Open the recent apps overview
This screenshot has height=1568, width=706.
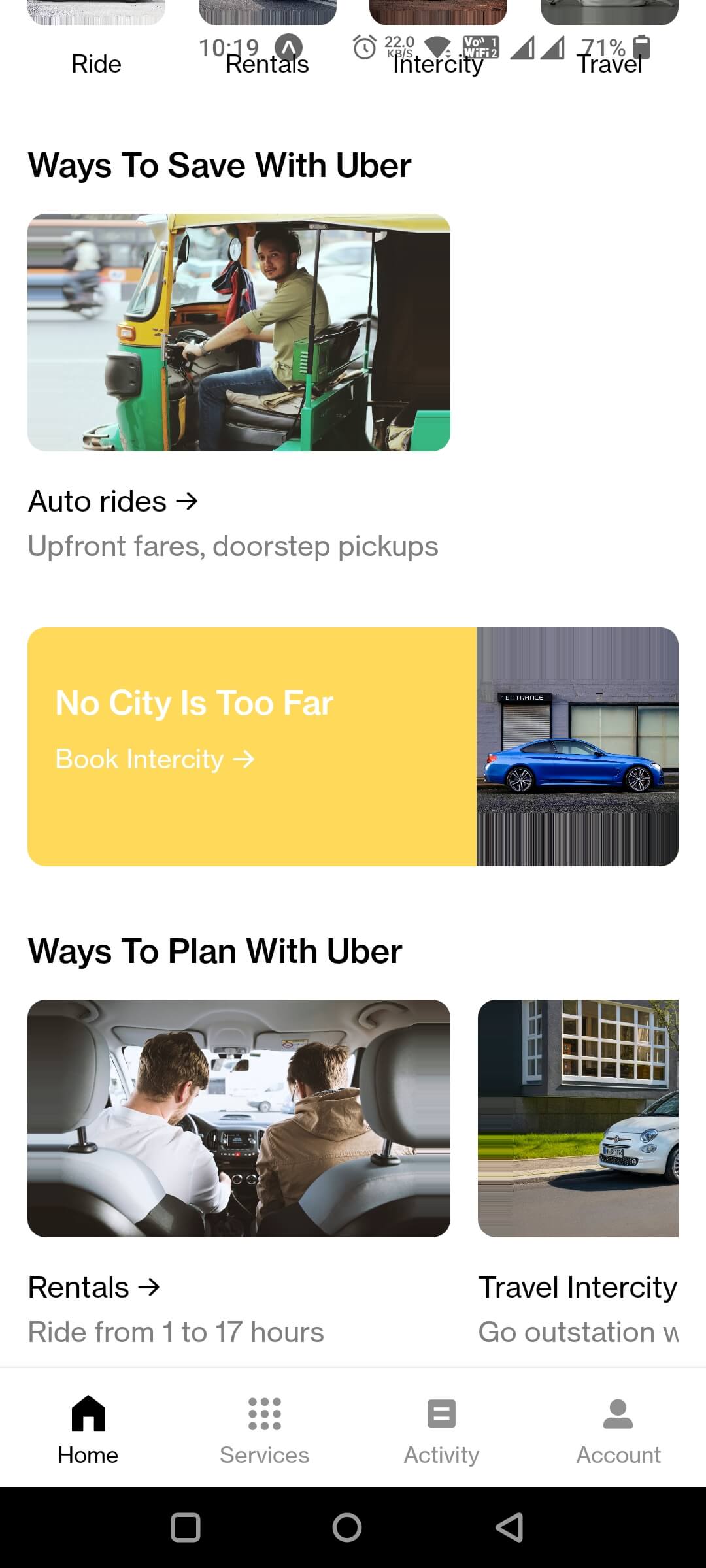click(186, 1527)
